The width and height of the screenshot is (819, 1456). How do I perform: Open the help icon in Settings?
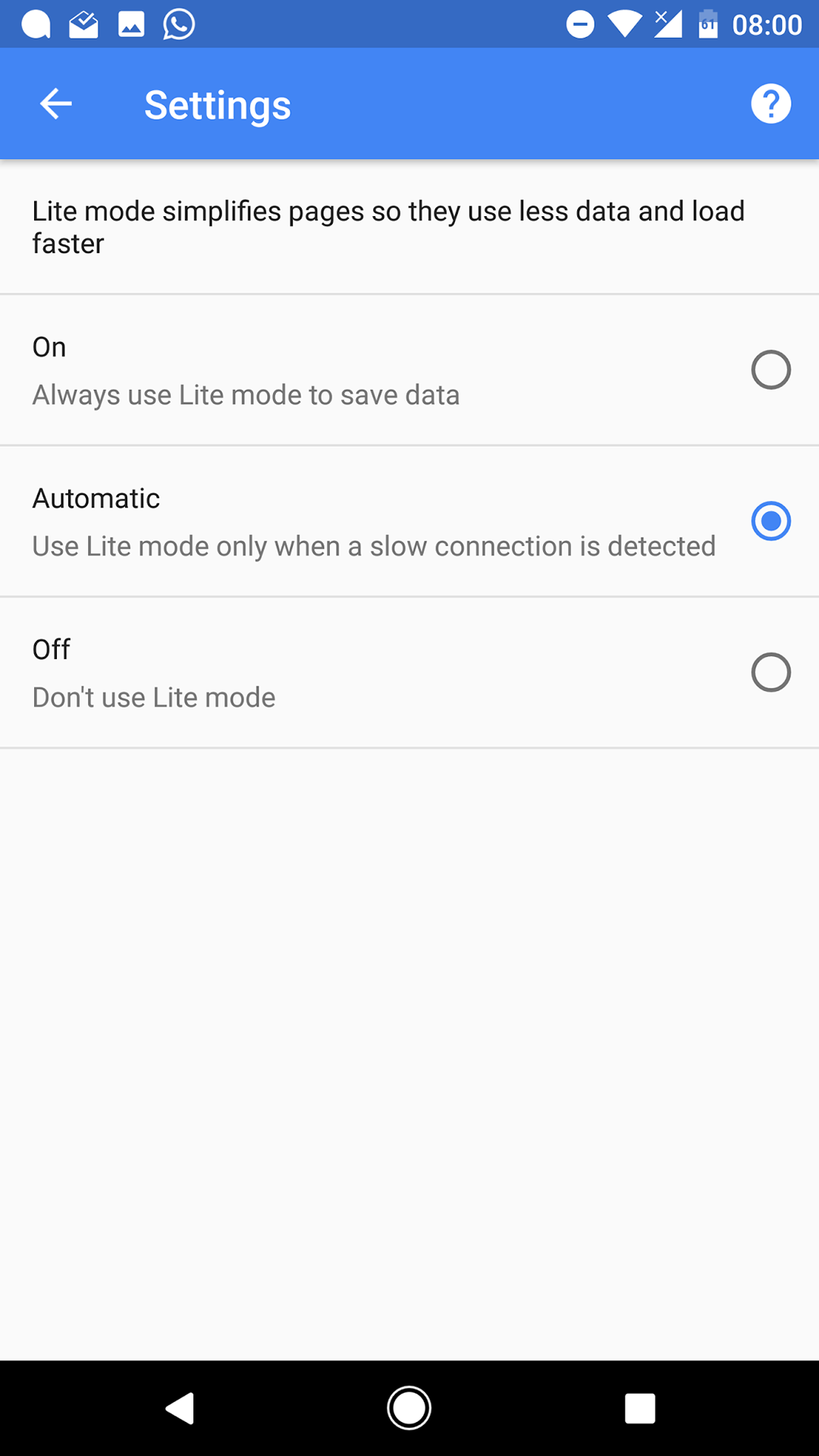pyautogui.click(x=771, y=103)
